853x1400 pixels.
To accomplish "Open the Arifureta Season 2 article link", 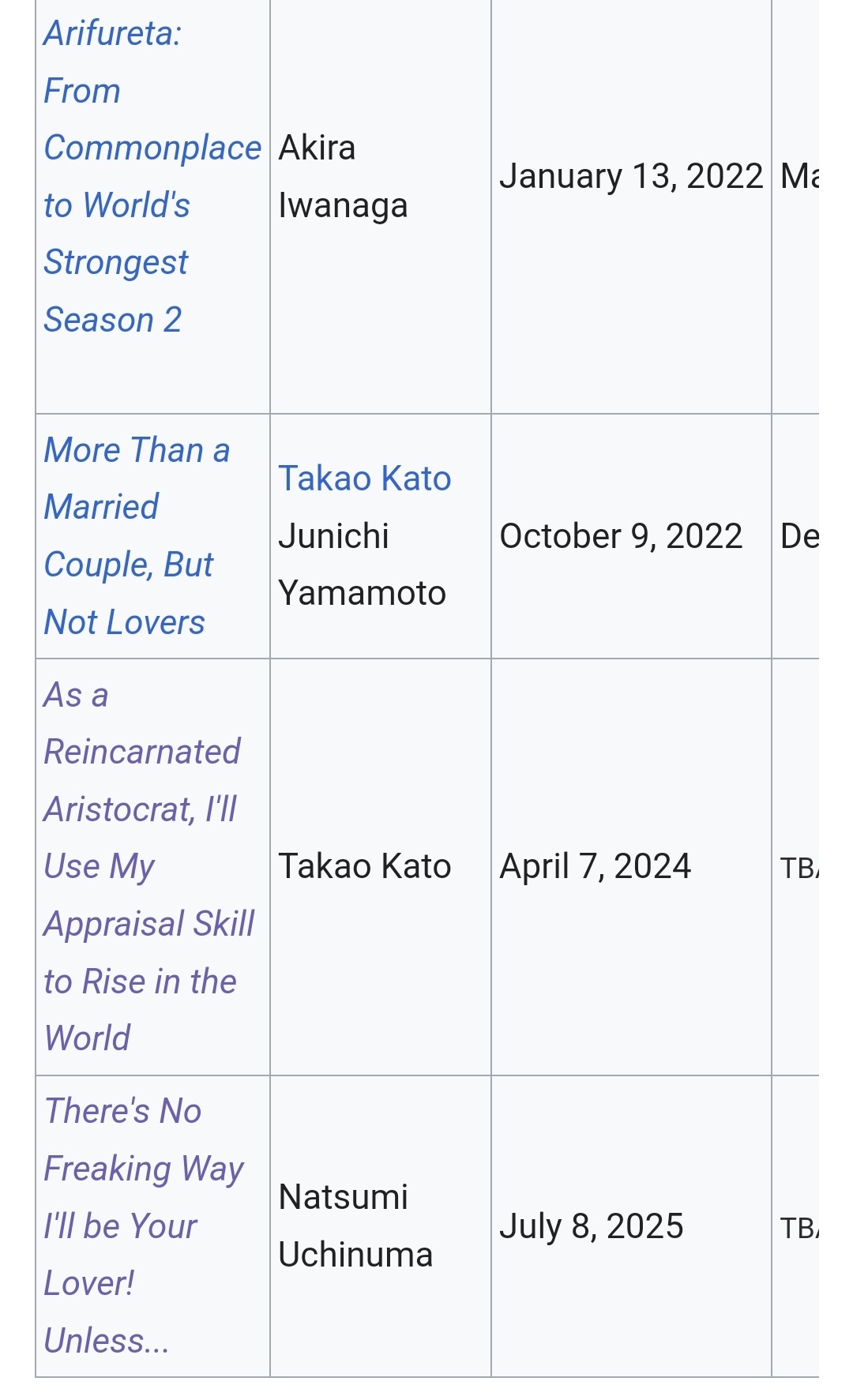I will [x=152, y=176].
